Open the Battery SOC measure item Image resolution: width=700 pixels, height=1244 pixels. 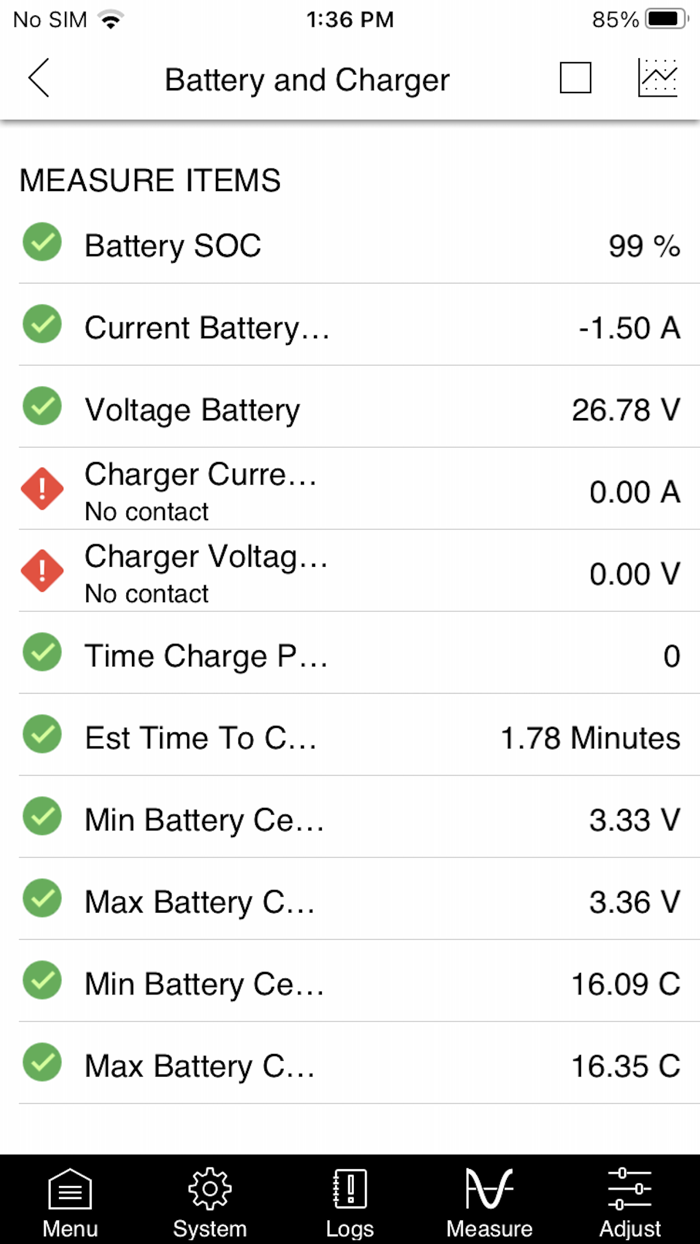(350, 243)
